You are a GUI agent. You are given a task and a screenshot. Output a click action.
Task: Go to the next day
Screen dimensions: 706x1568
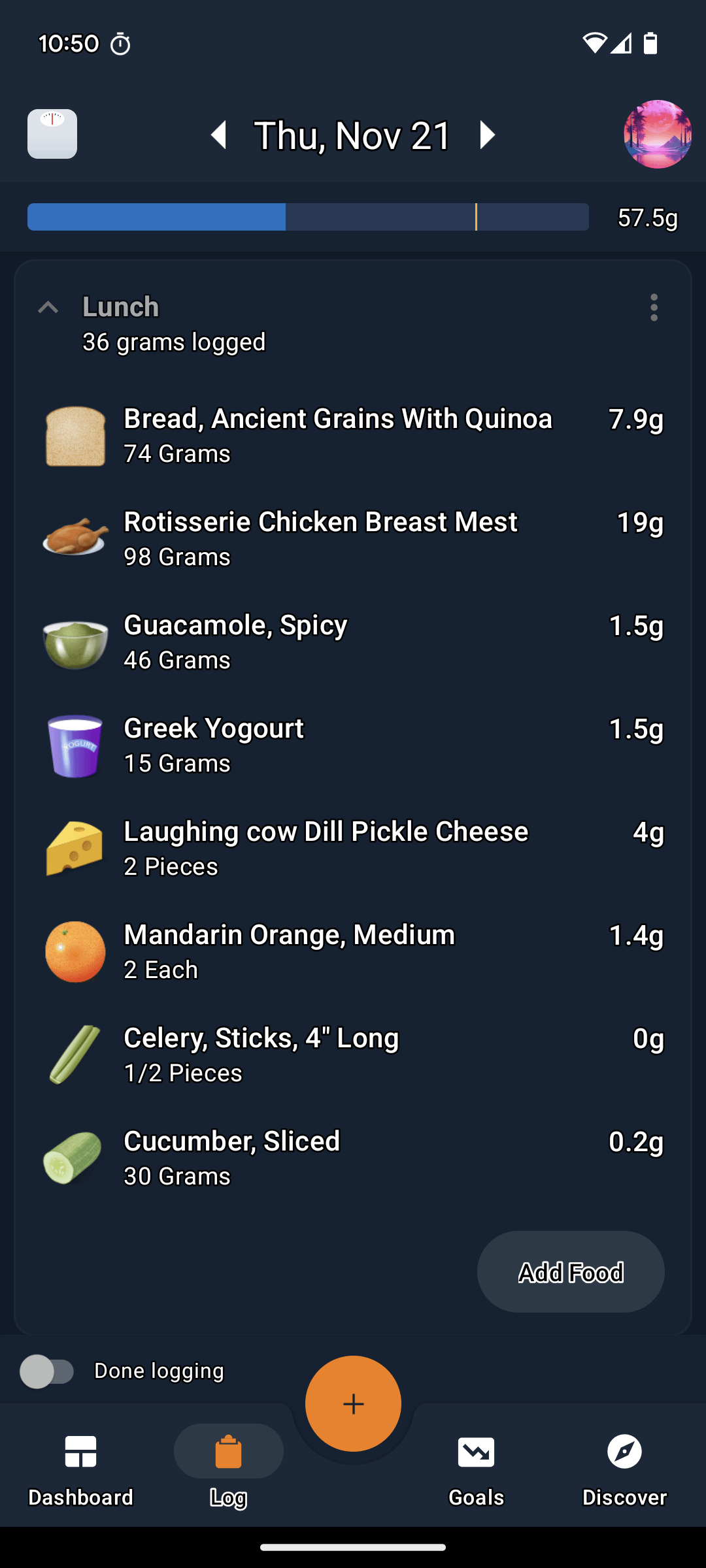(487, 135)
